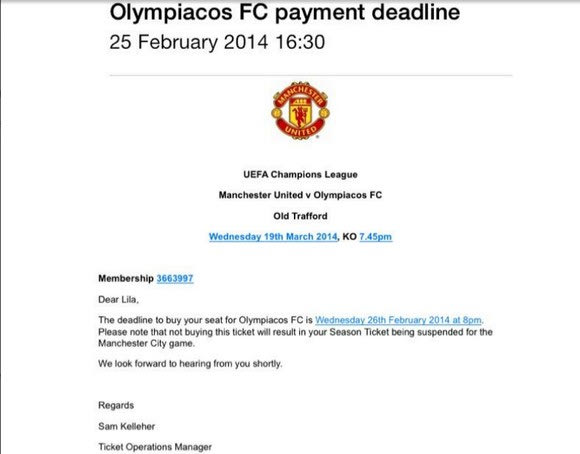Open membership number 3663997 link
The image size is (580, 454).
click(175, 279)
